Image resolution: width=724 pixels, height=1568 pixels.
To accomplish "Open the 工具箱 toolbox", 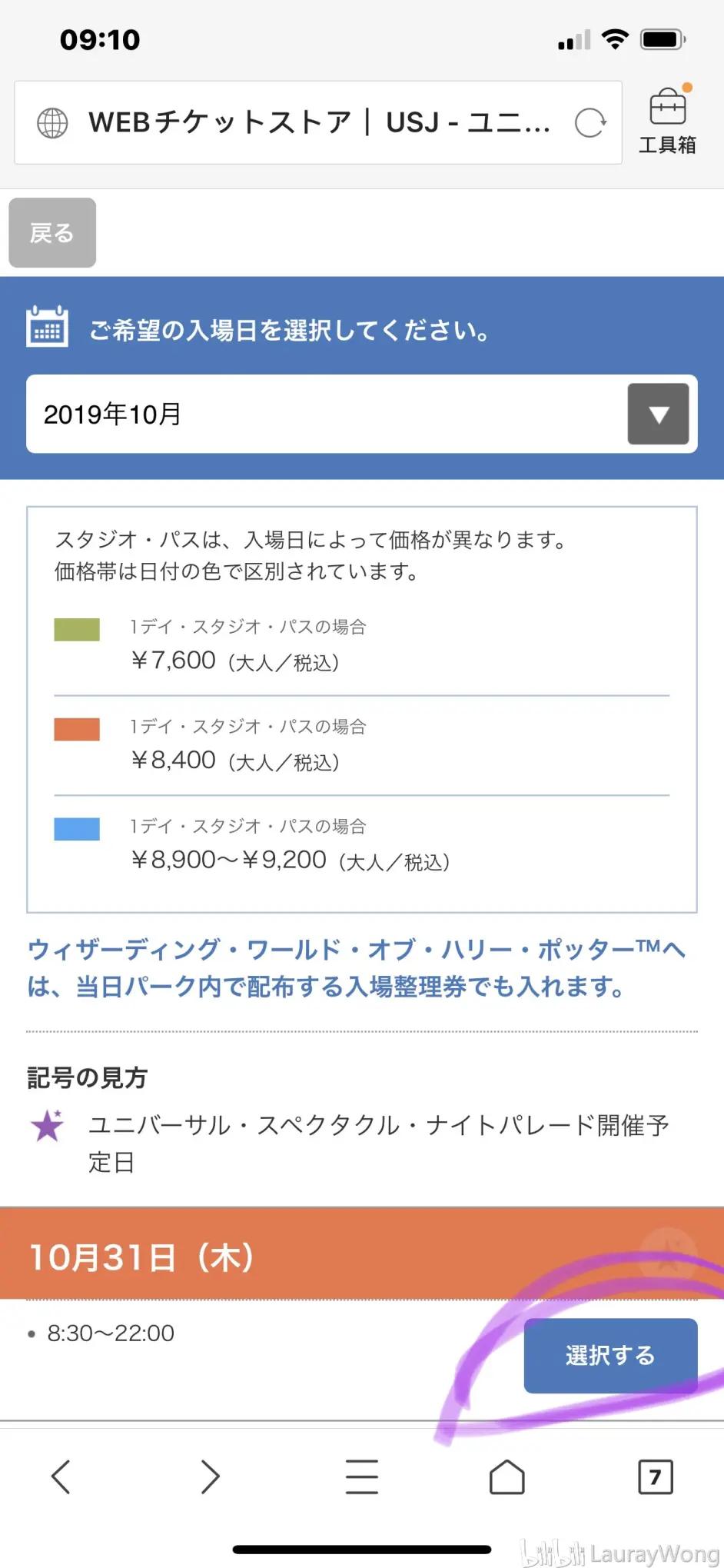I will coord(667,121).
